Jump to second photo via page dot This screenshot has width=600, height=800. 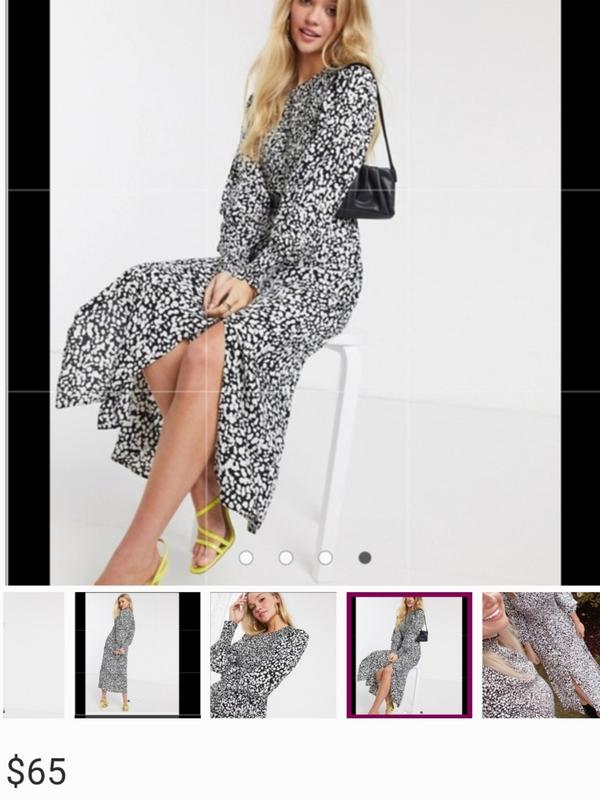tap(286, 557)
